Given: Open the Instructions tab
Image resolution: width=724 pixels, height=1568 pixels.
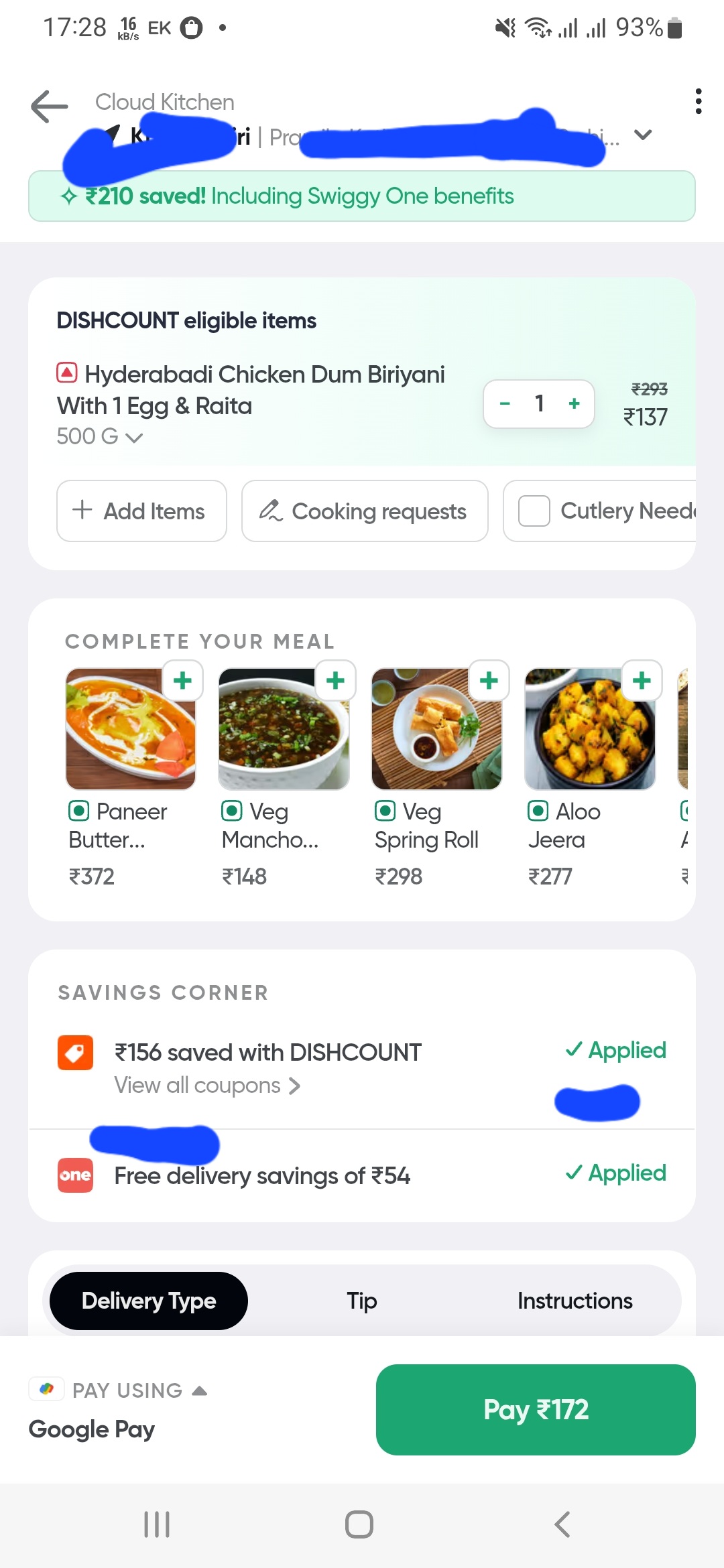Looking at the screenshot, I should pyautogui.click(x=575, y=1301).
